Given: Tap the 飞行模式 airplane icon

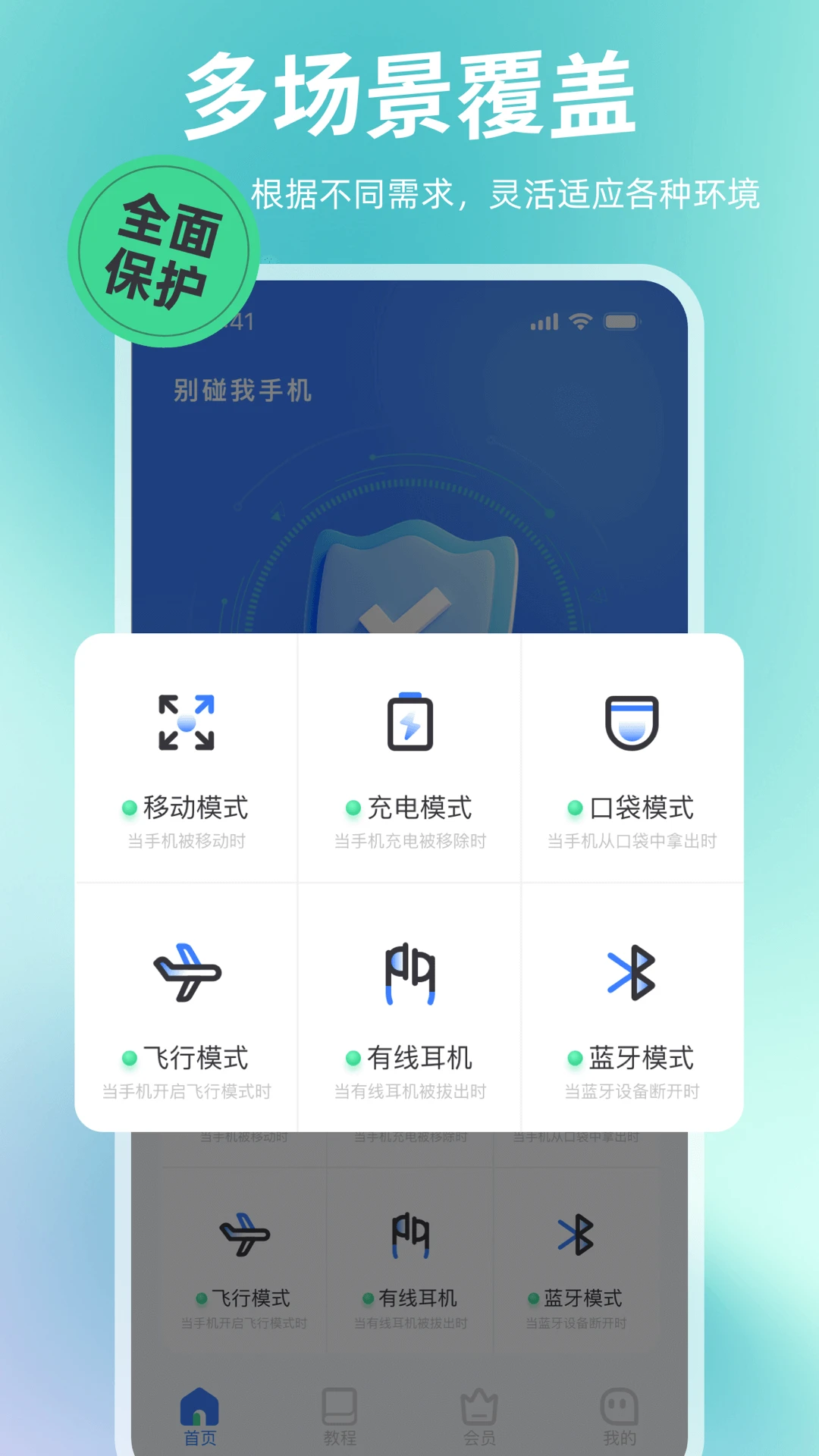Looking at the screenshot, I should click(187, 973).
